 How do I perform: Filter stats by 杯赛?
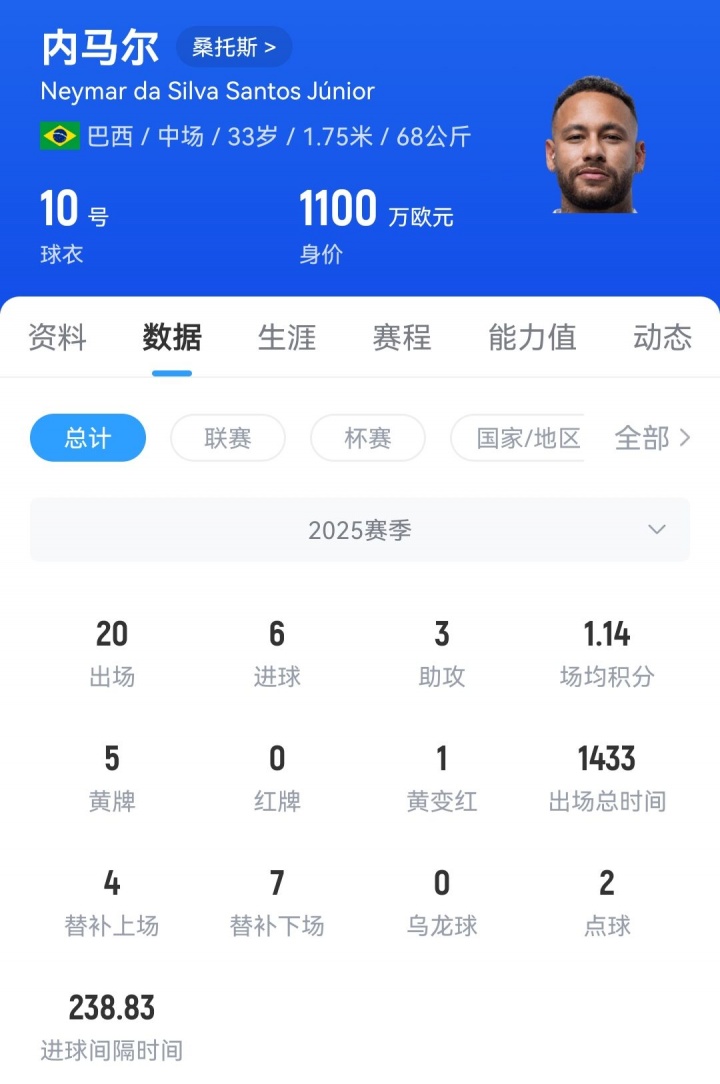tap(367, 438)
